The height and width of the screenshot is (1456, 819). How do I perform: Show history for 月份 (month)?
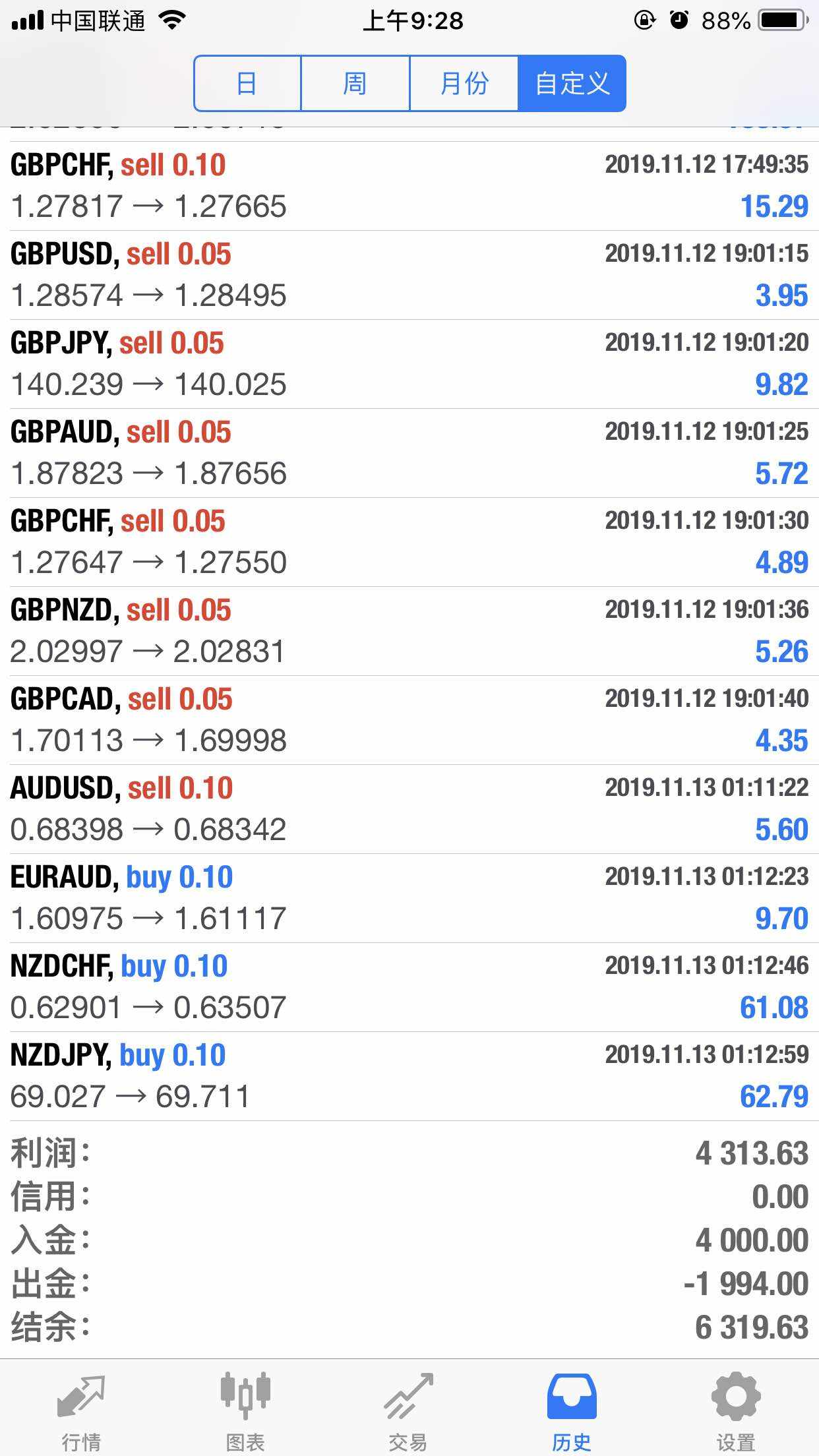pos(464,84)
